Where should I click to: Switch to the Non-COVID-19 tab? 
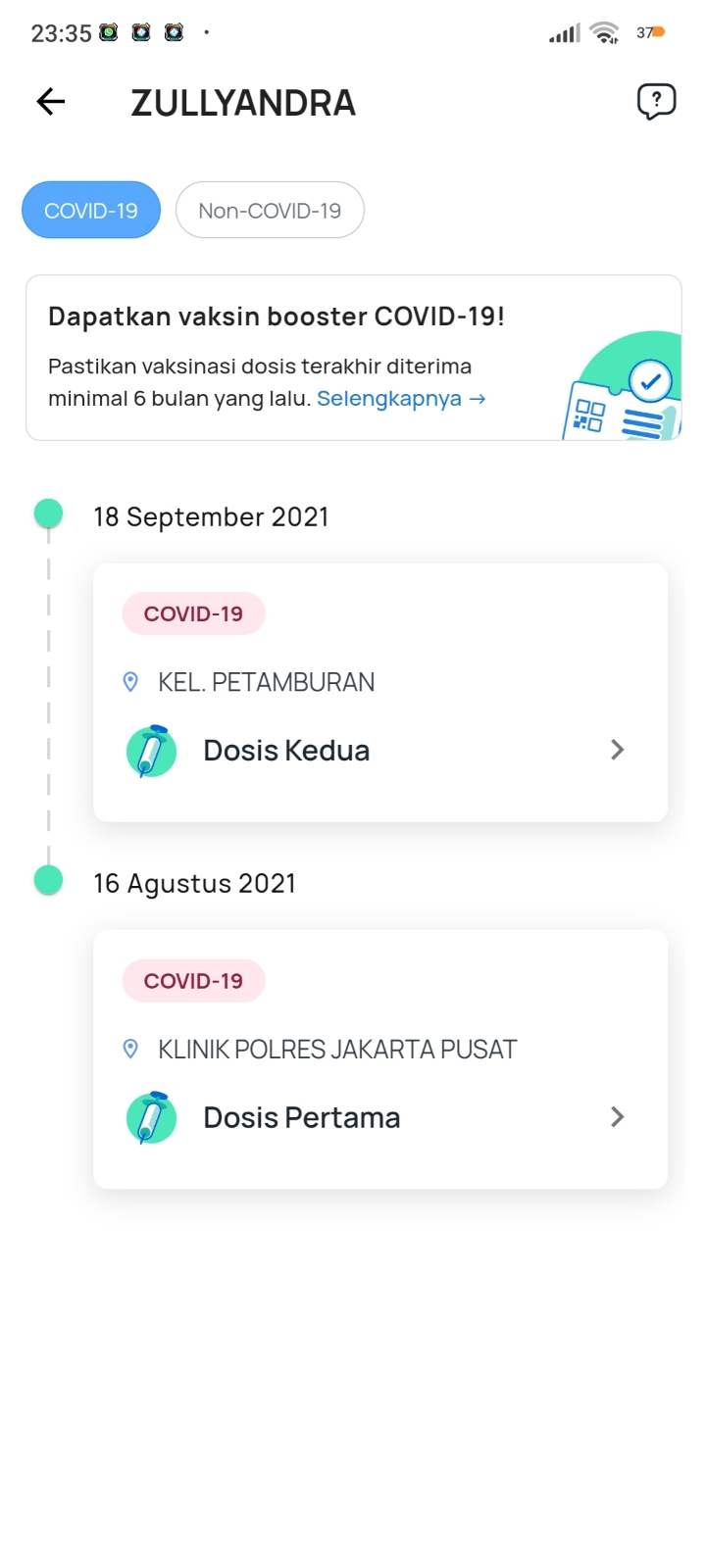270,210
